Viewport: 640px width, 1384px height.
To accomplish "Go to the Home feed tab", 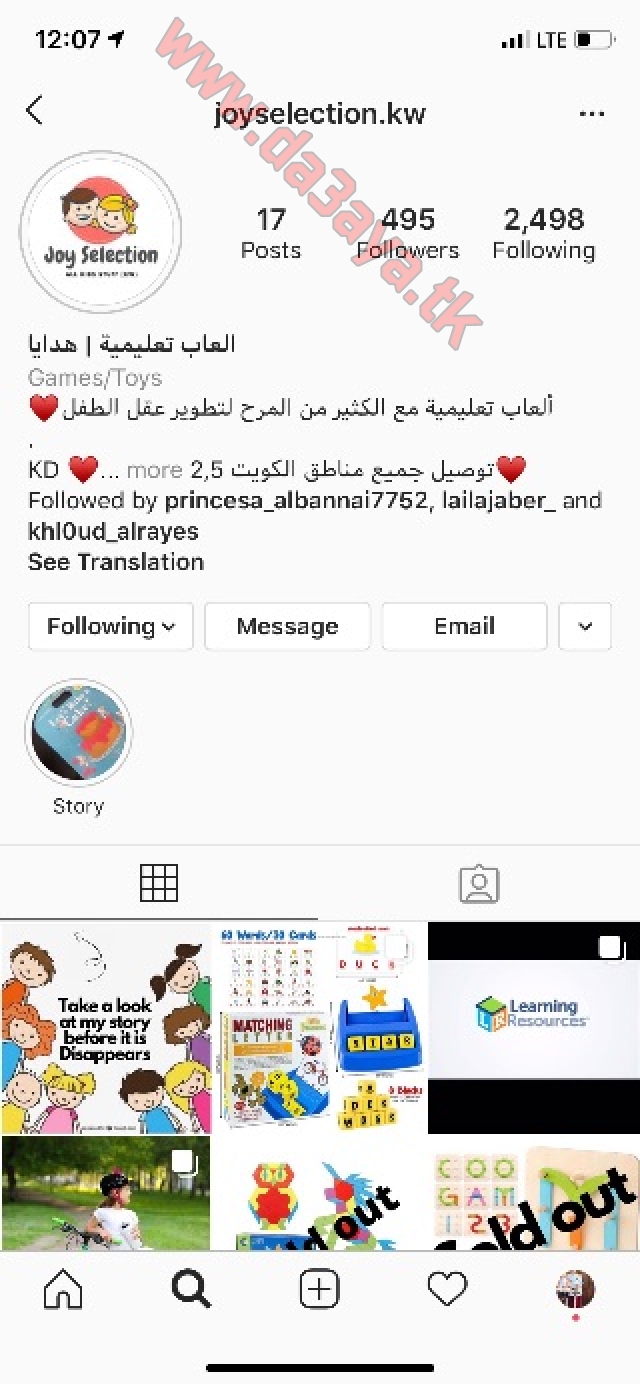I will [64, 1291].
